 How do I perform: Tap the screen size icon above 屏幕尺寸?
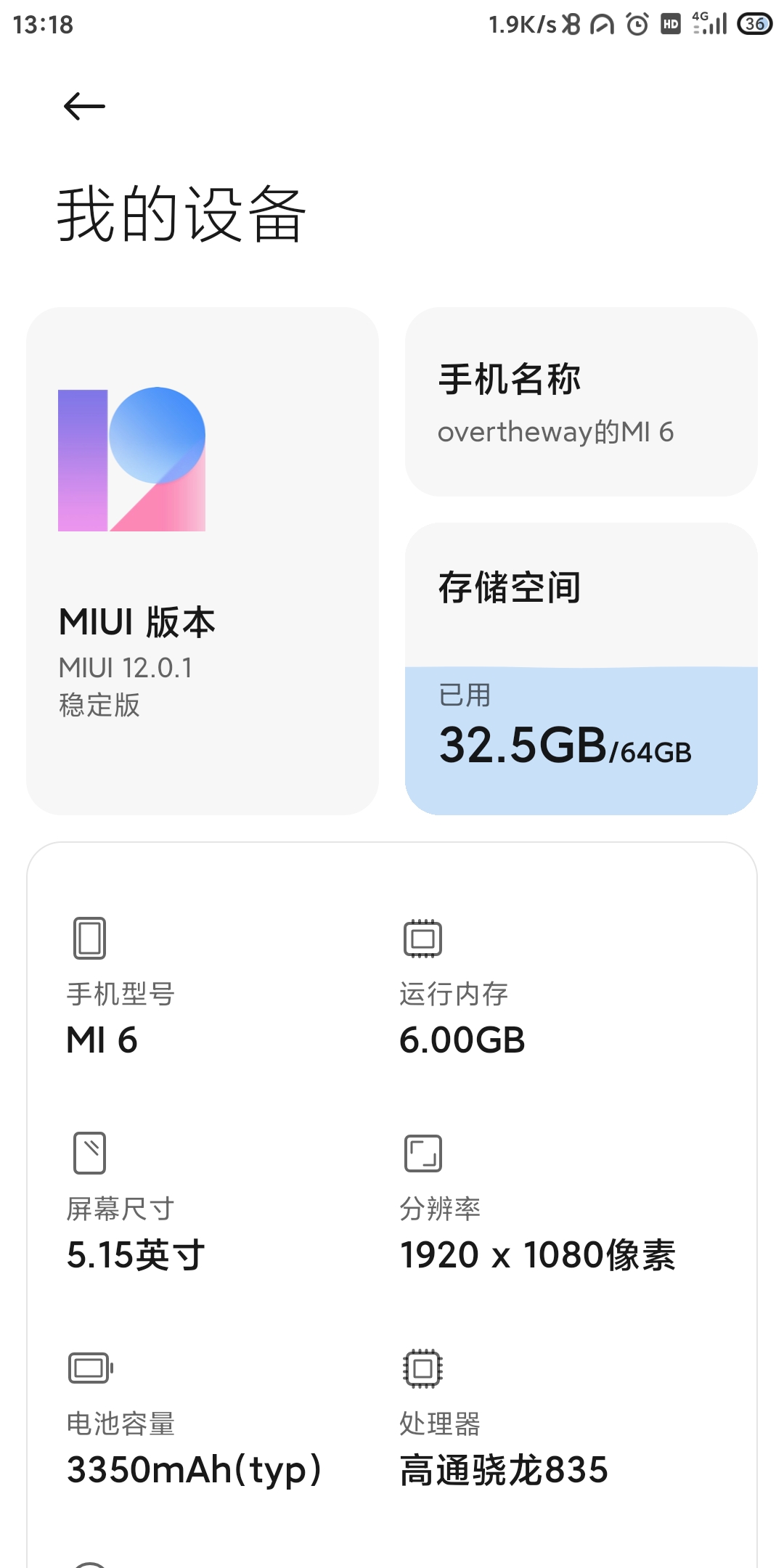90,1151
